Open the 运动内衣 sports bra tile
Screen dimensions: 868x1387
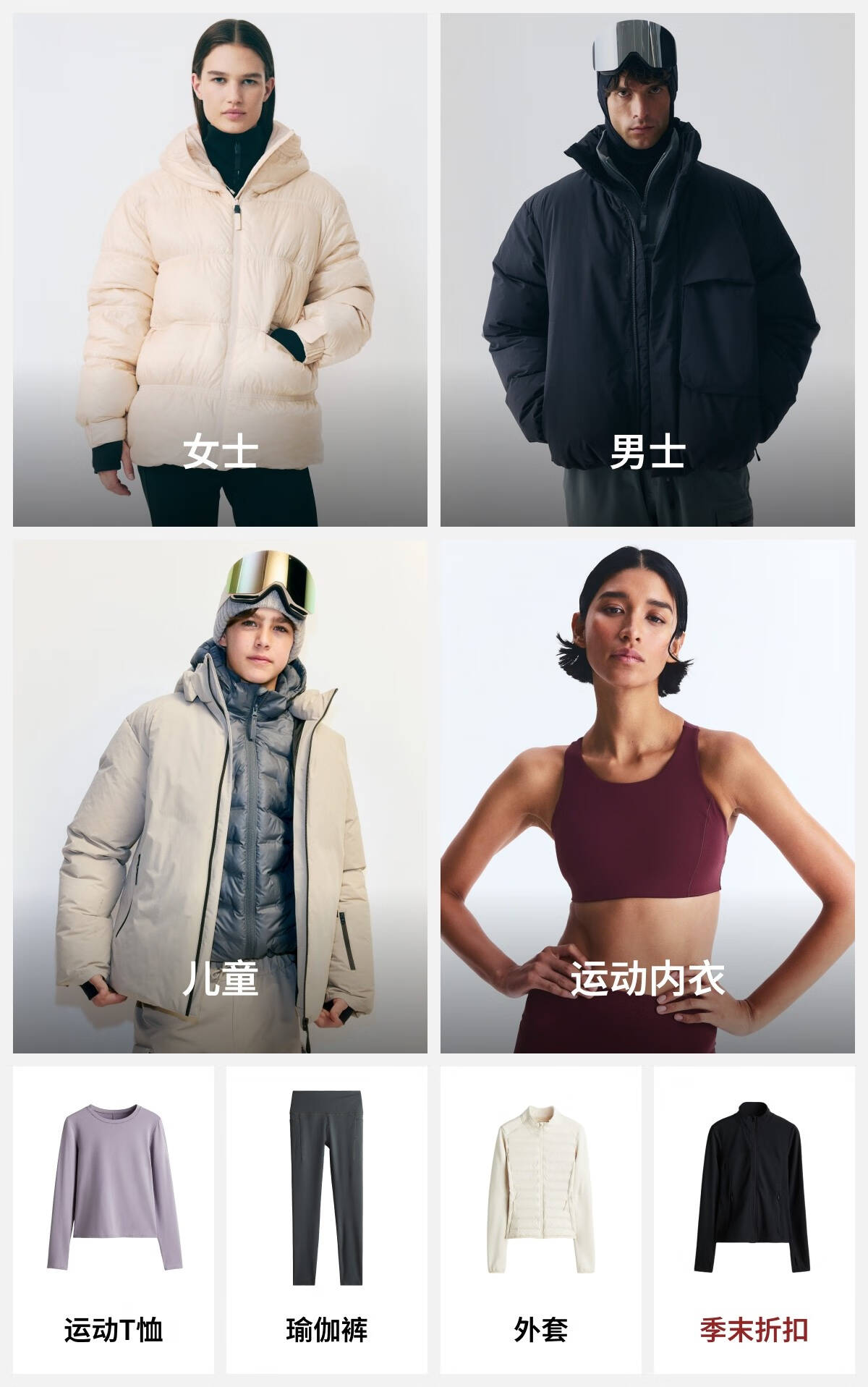[647, 796]
